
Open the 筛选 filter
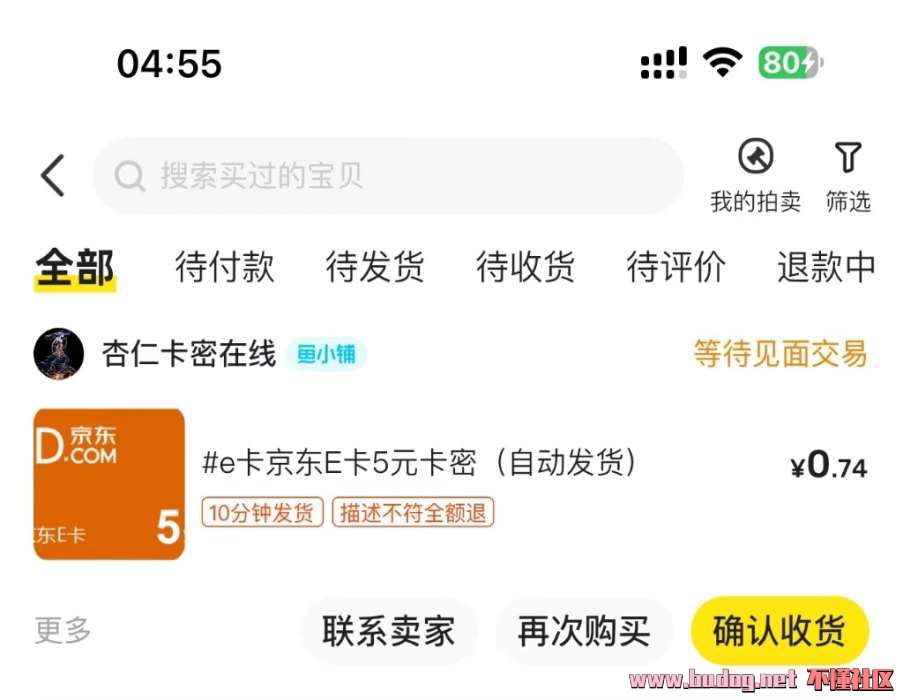click(848, 176)
